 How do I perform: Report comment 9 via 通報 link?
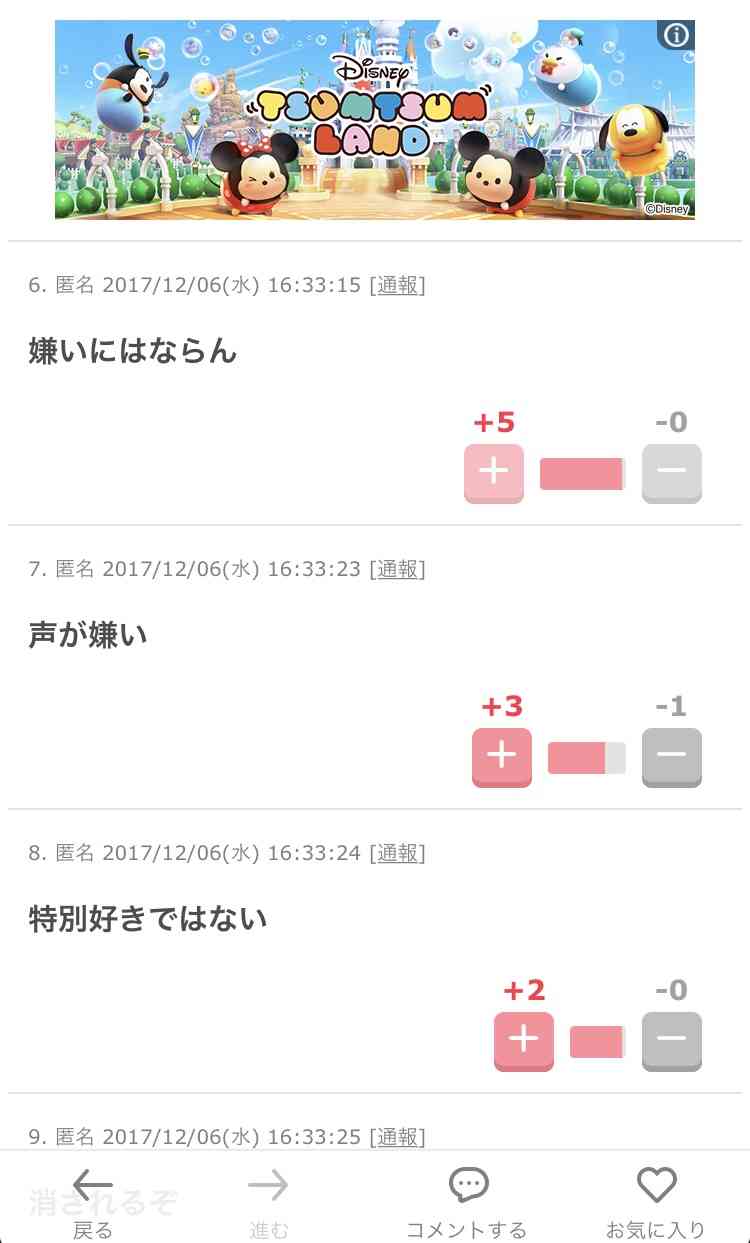[x=397, y=1137]
